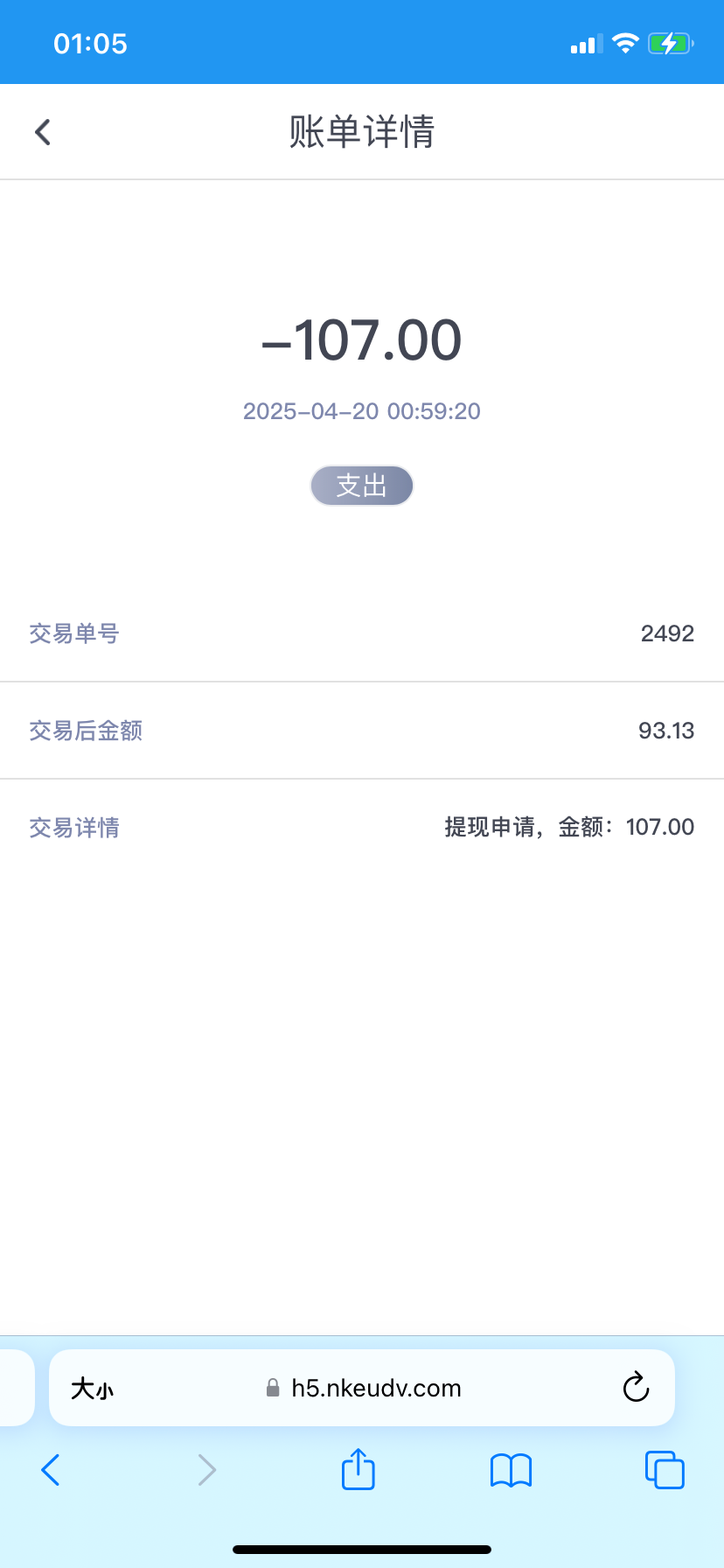
Task: Reload the current web page
Action: click(636, 1388)
